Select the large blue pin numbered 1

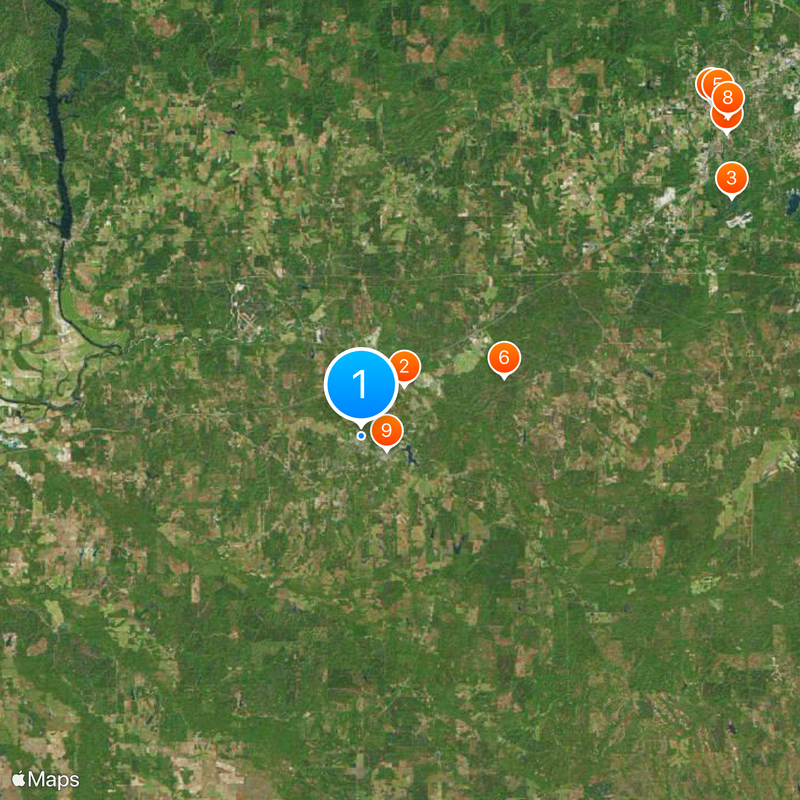click(361, 384)
